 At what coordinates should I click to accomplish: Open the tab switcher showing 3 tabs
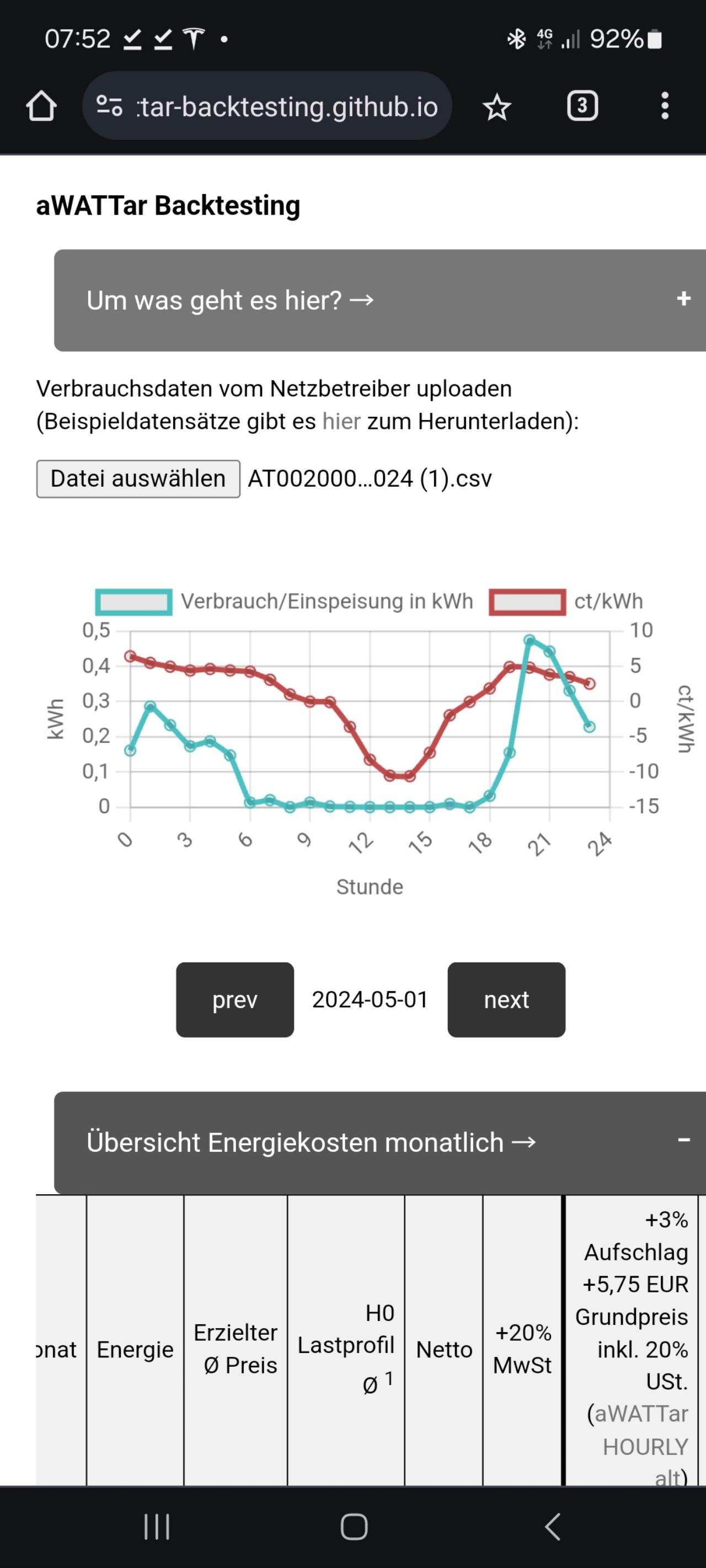(x=582, y=106)
